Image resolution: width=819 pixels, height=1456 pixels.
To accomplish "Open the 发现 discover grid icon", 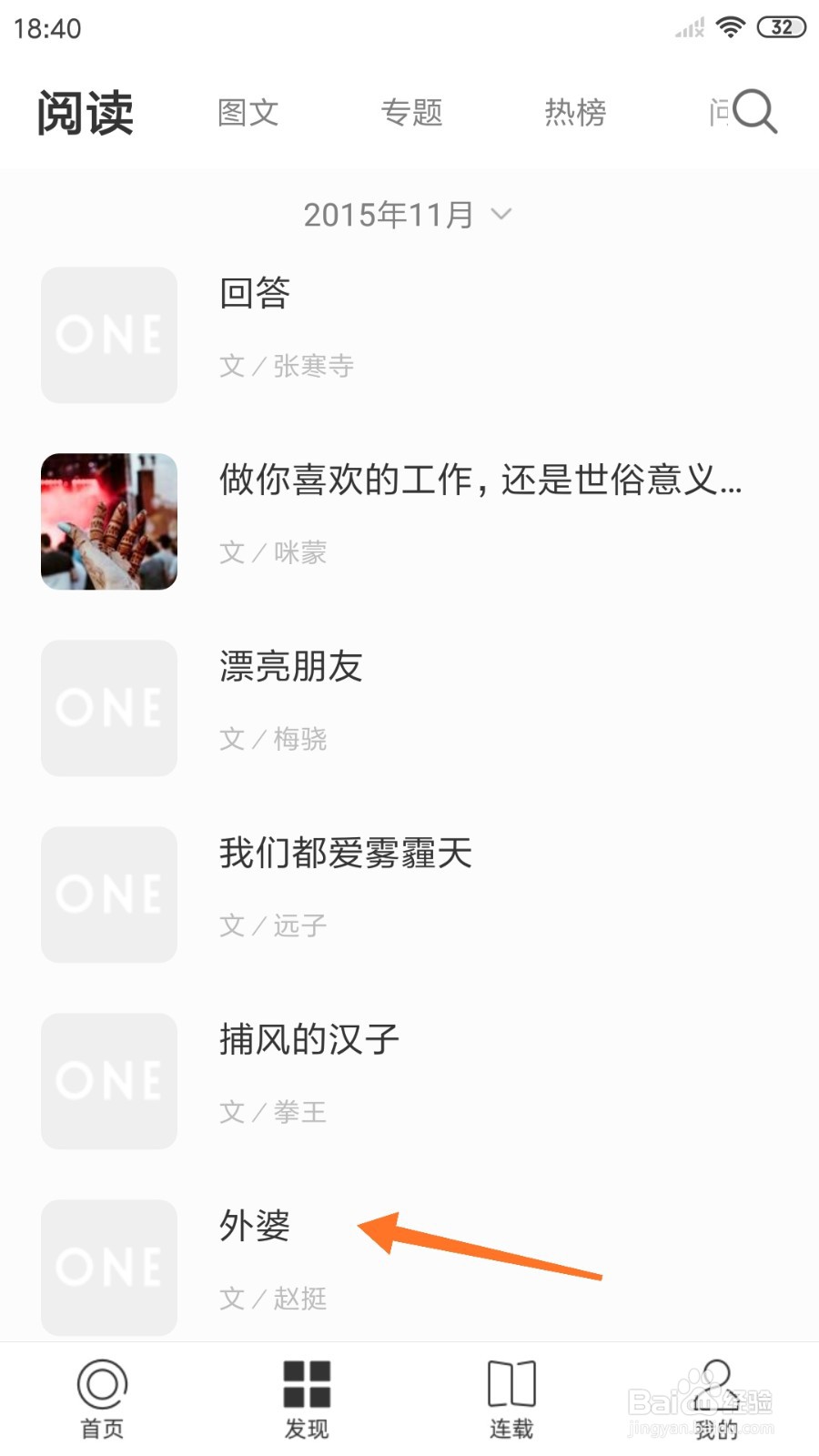I will click(308, 1390).
